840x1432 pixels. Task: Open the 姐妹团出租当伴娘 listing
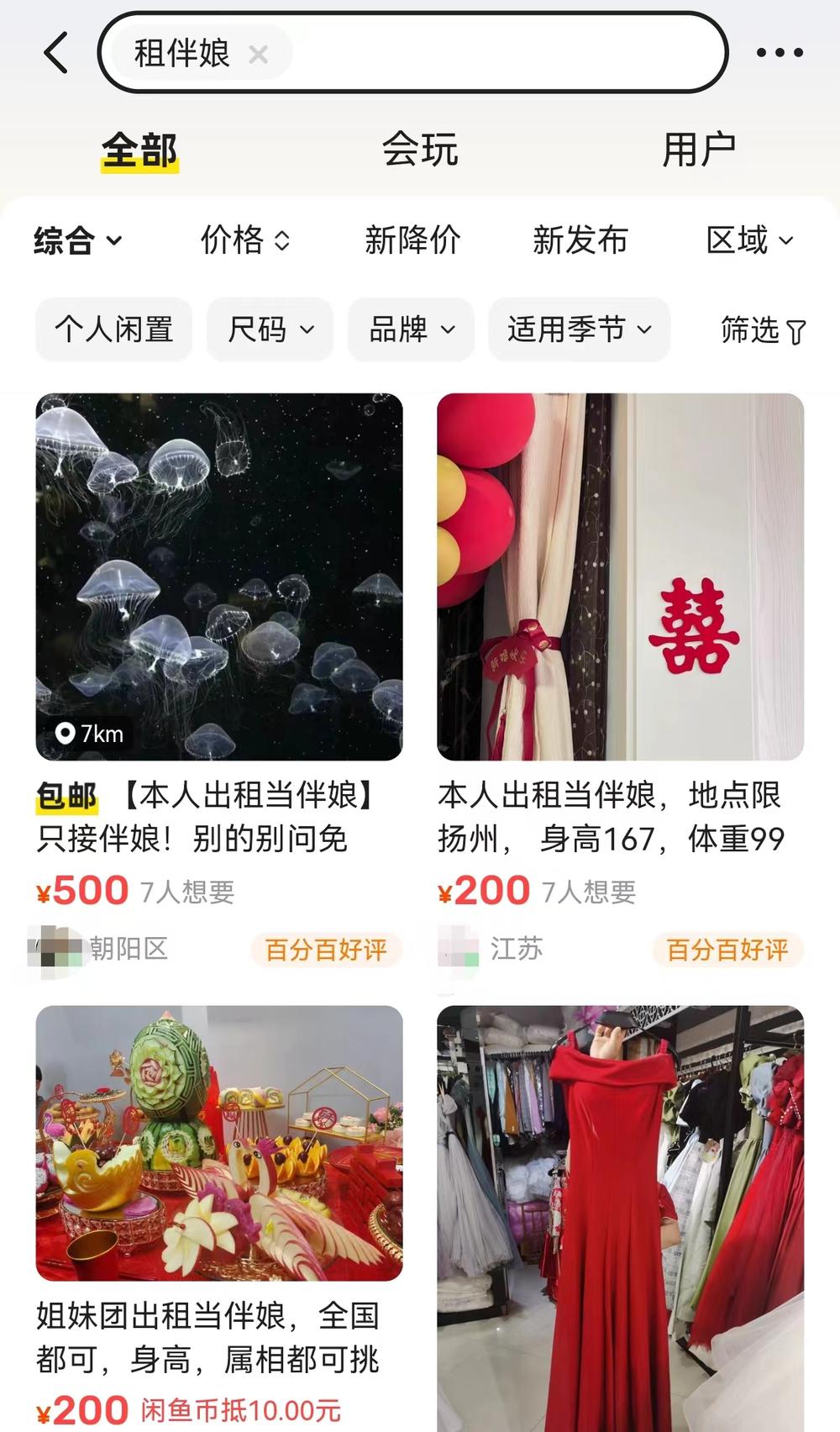[x=219, y=1219]
